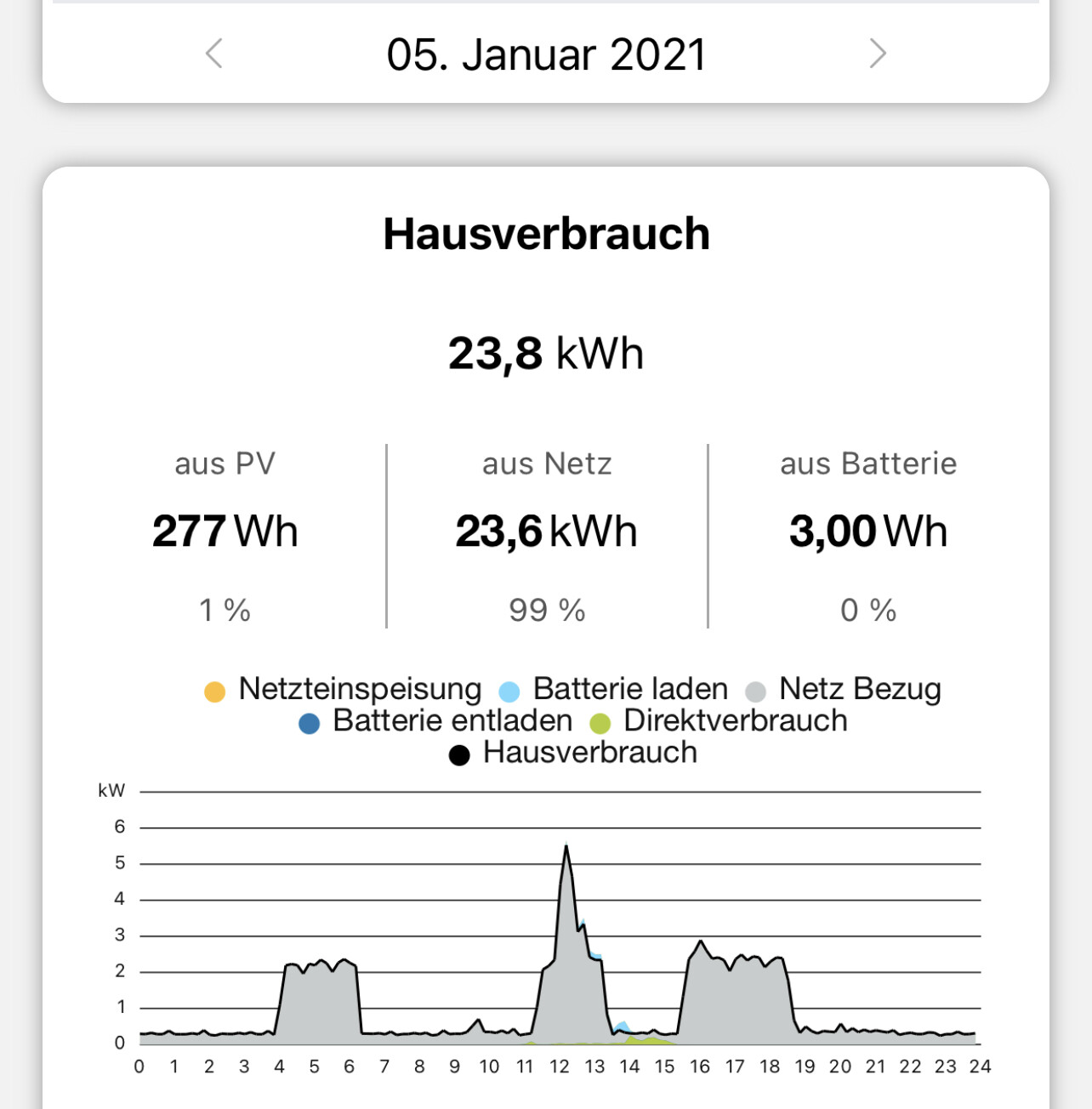Toggle Batterie entladen legend entry
This screenshot has height=1109, width=1092.
[x=435, y=721]
